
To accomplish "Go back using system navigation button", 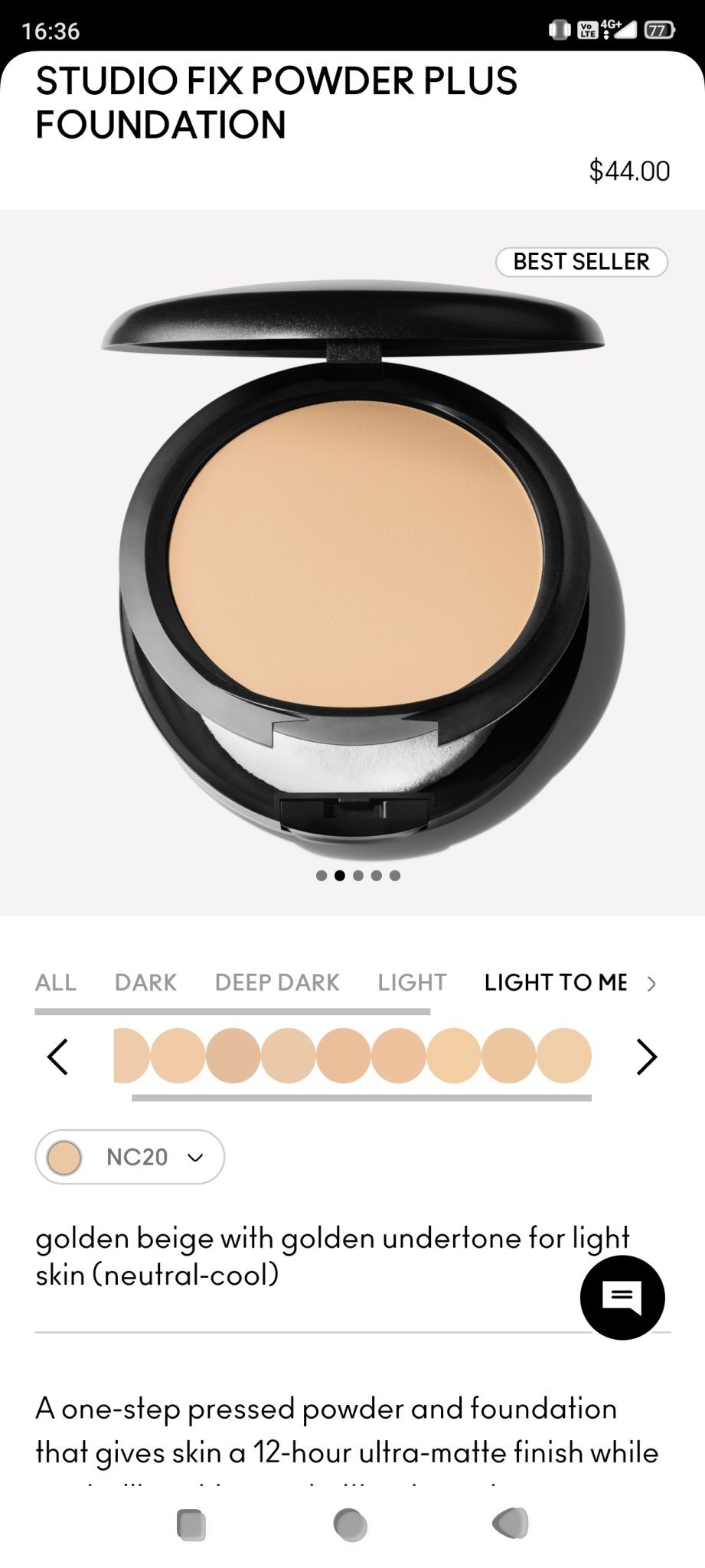I will click(x=511, y=1524).
